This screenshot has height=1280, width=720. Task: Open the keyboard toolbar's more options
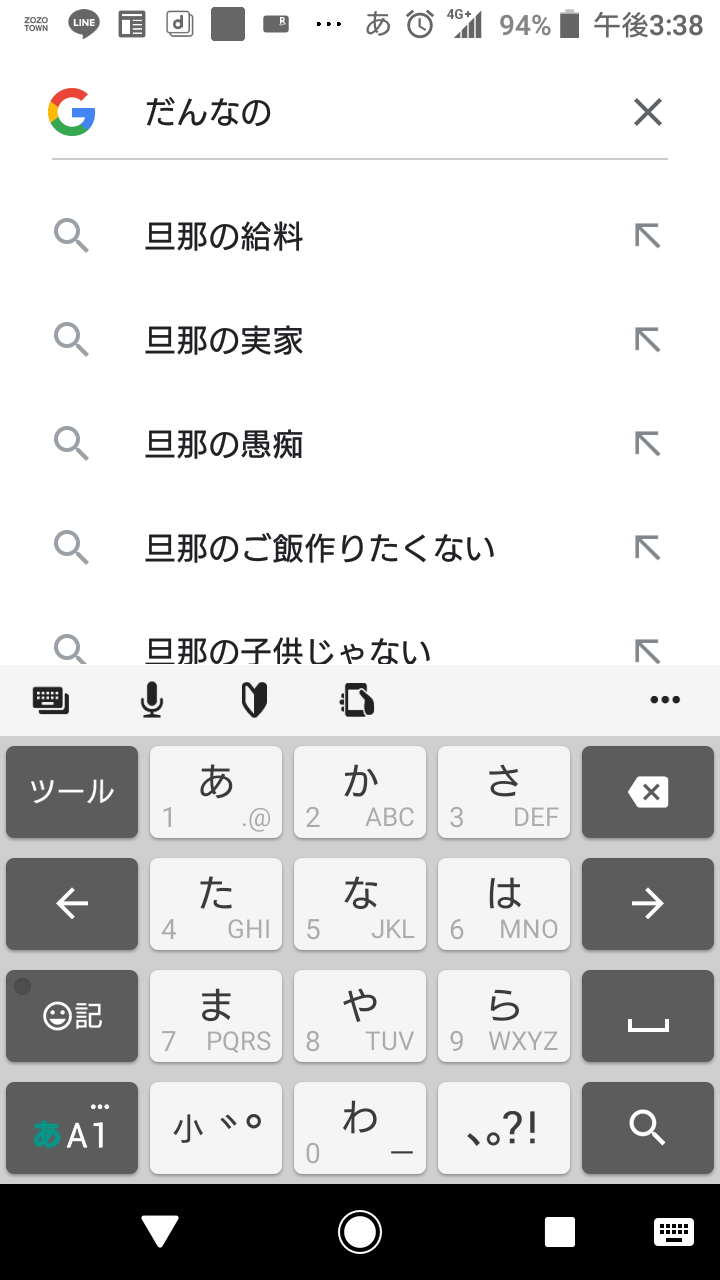click(x=665, y=700)
